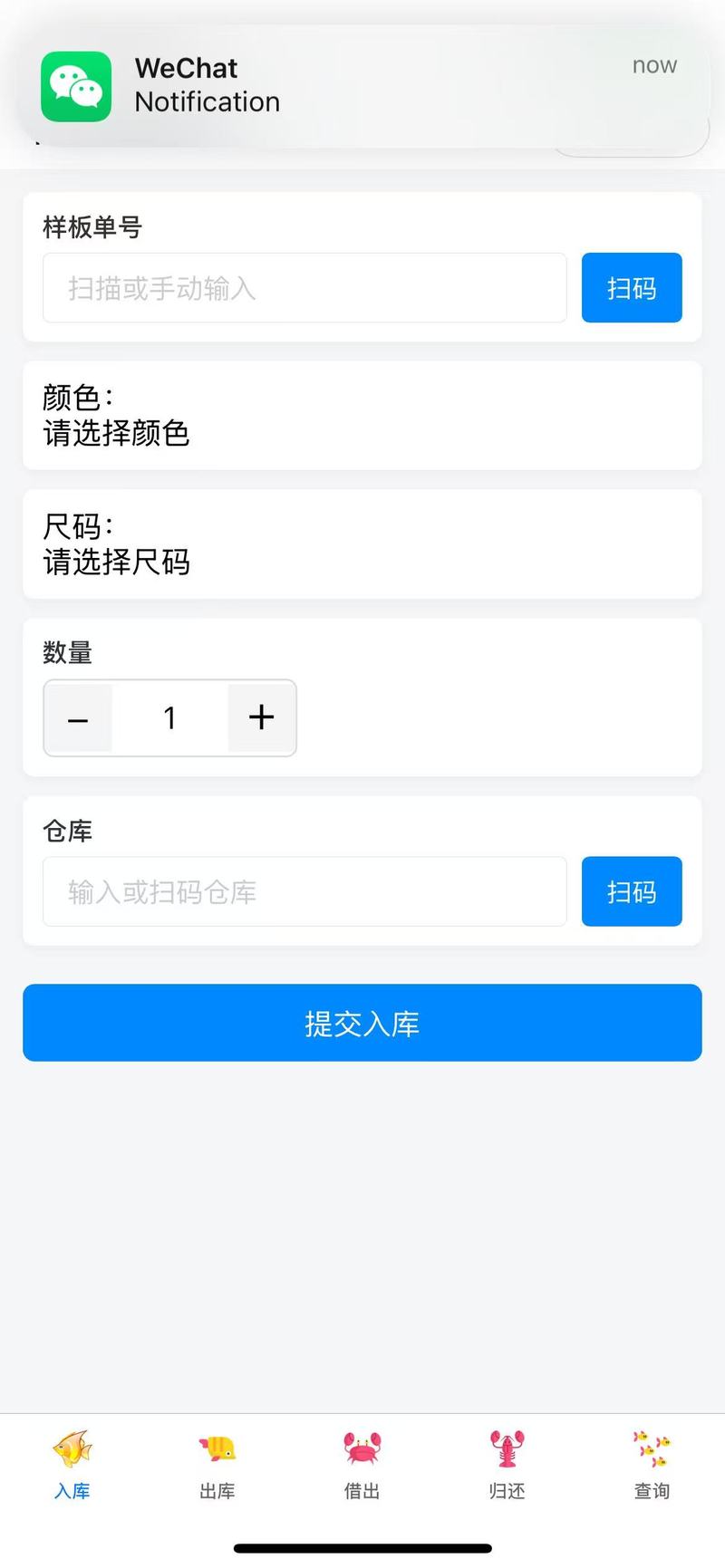The height and width of the screenshot is (1568, 725).
Task: Switch to the 出库 tab
Action: 217,1464
